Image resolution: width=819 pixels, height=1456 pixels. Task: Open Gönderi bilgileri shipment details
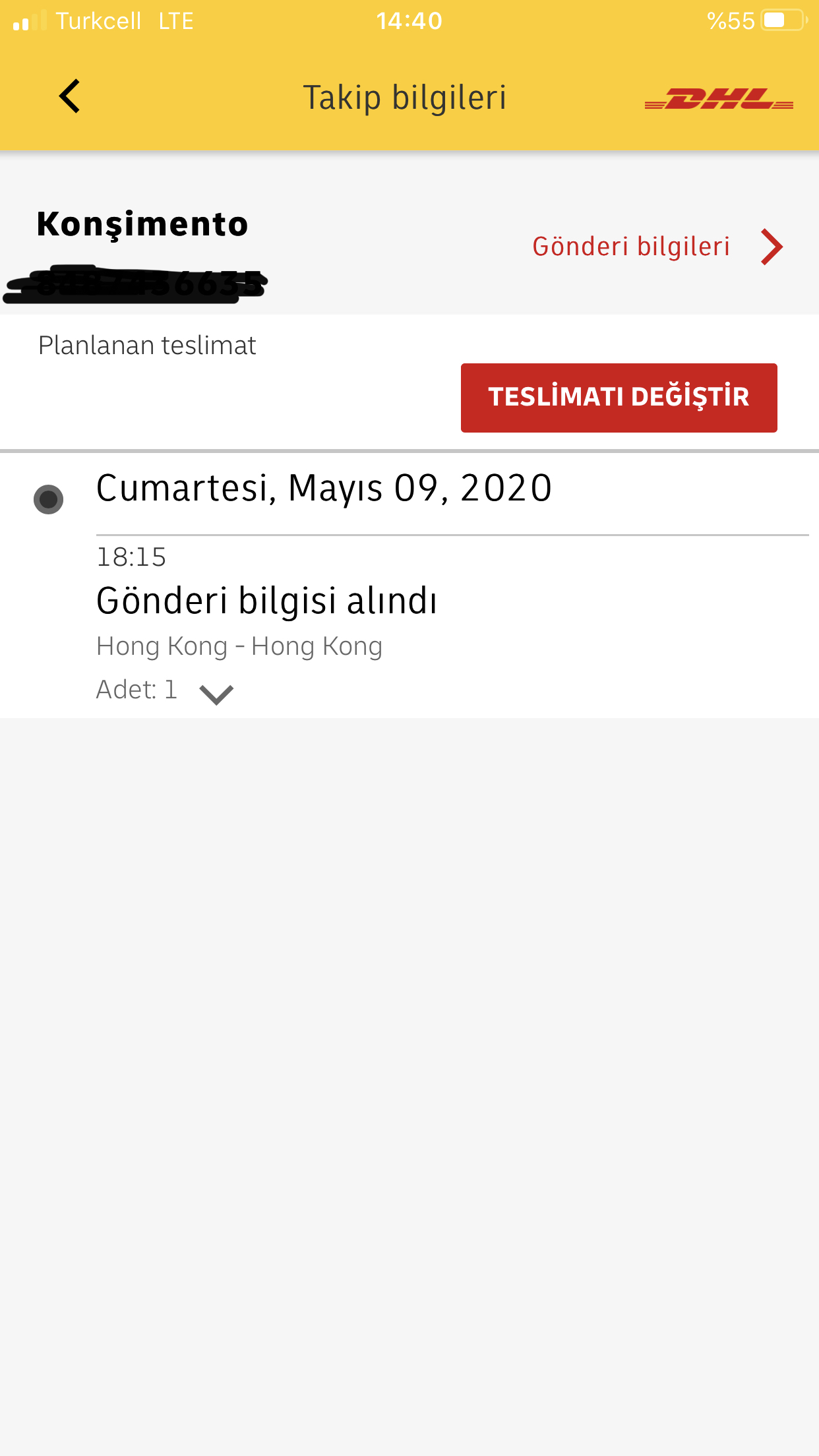[x=657, y=247]
